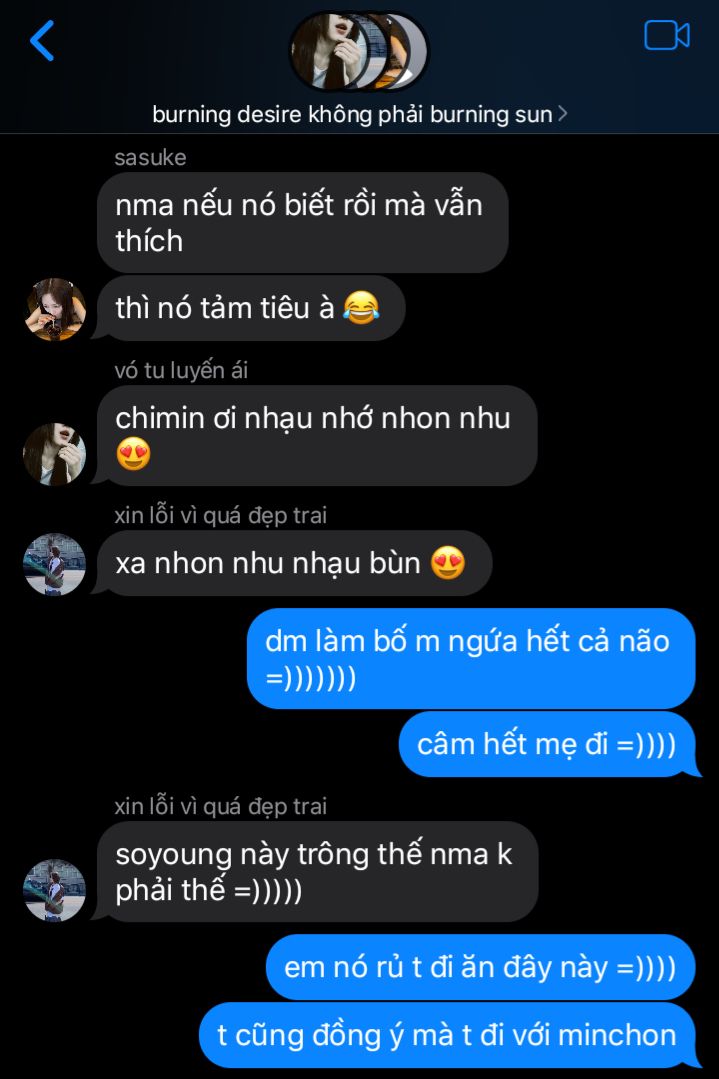Tap avatar next to 'chimin ơi nhạu nhớ' message
This screenshot has width=719, height=1079.
[x=55, y=453]
